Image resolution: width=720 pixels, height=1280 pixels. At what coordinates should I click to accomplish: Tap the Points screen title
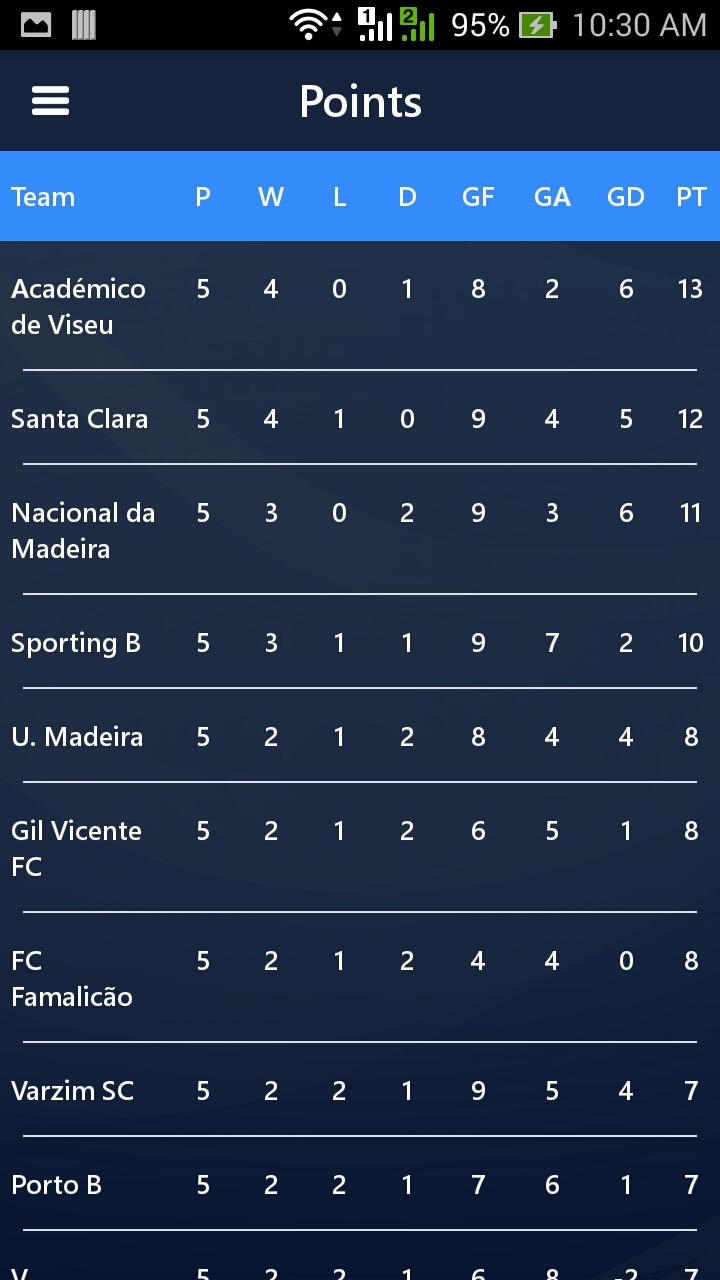point(360,101)
